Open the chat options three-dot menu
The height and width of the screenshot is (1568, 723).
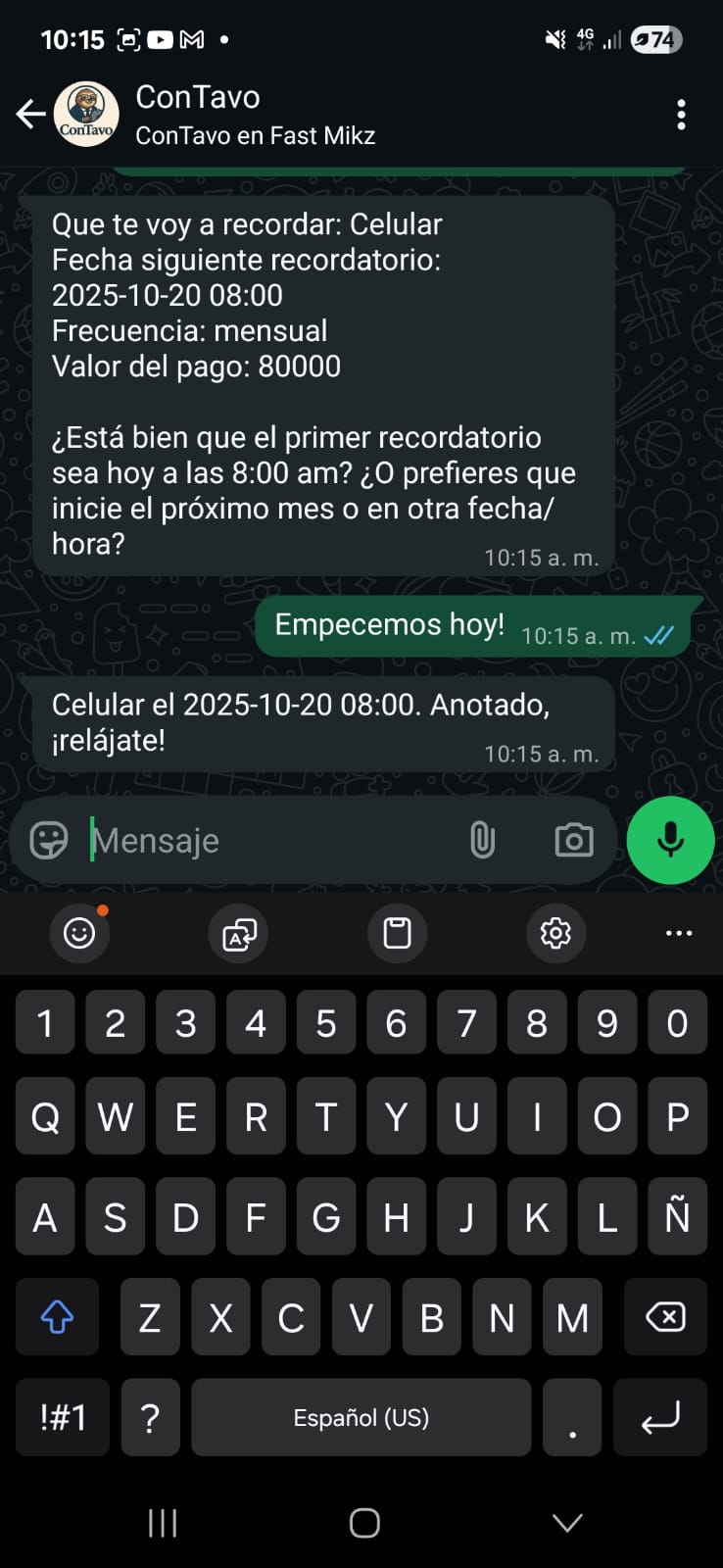[x=681, y=114]
